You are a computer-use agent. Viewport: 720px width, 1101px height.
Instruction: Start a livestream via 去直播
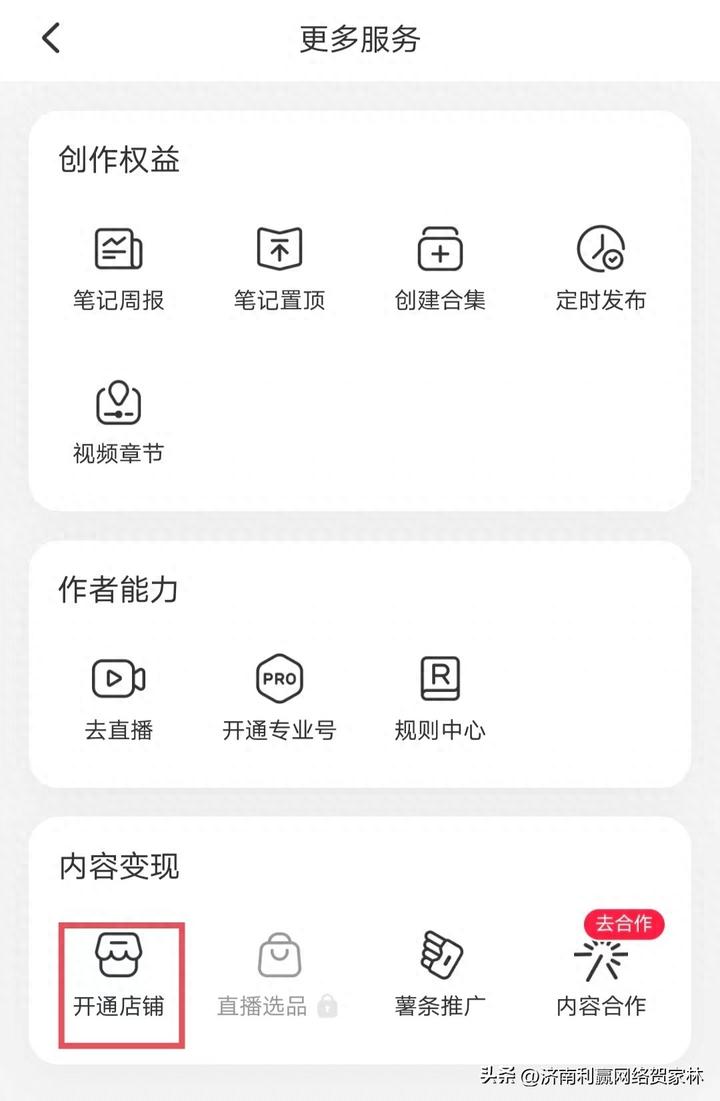(x=118, y=698)
